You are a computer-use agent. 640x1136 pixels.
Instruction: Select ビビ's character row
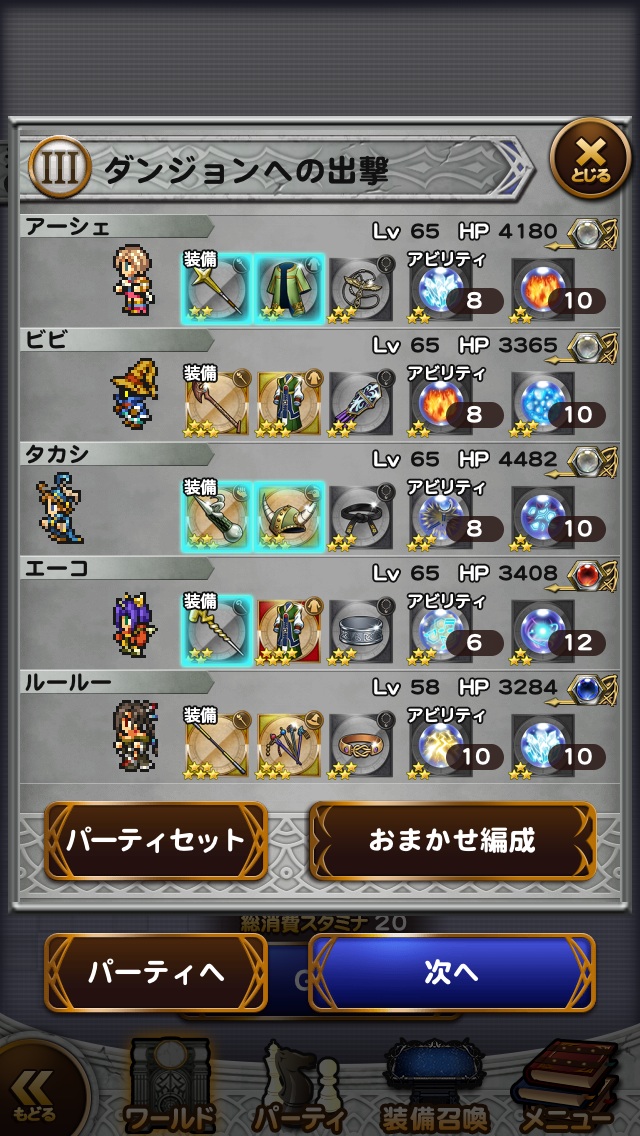134,394
